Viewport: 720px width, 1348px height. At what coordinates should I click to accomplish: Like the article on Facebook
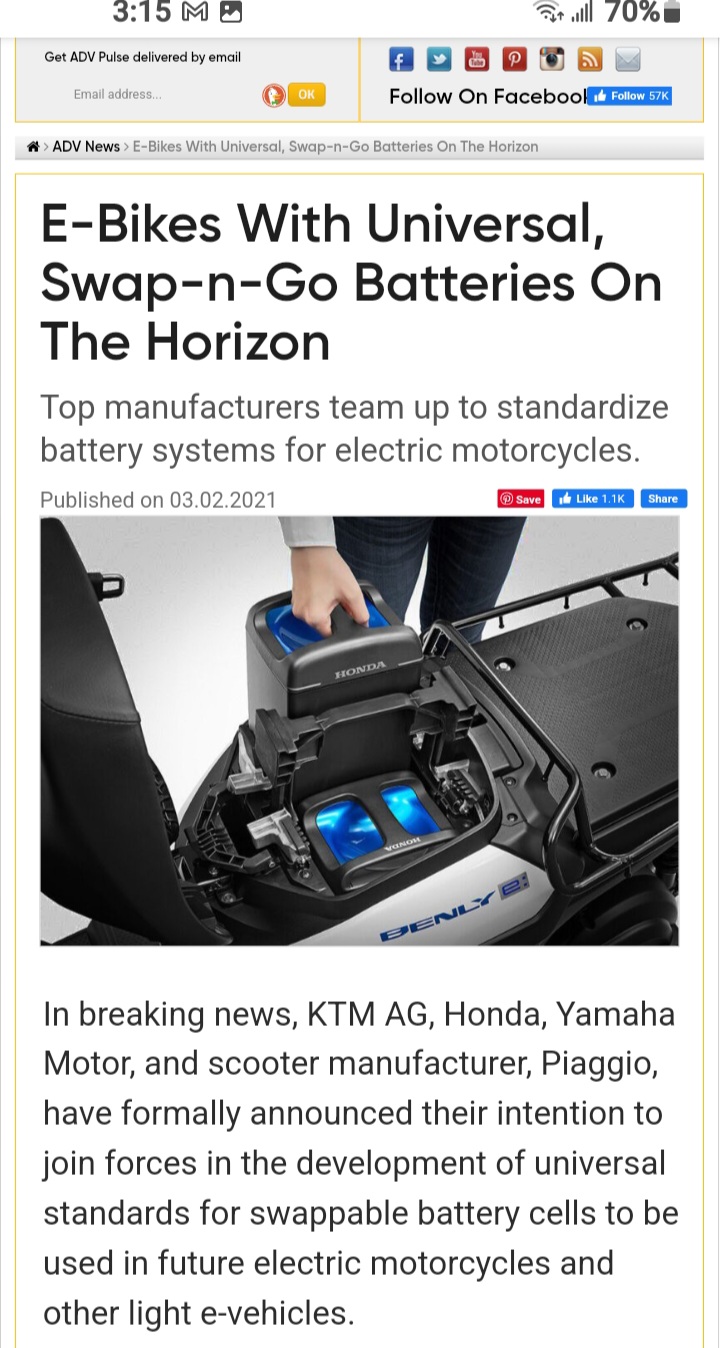click(x=592, y=499)
